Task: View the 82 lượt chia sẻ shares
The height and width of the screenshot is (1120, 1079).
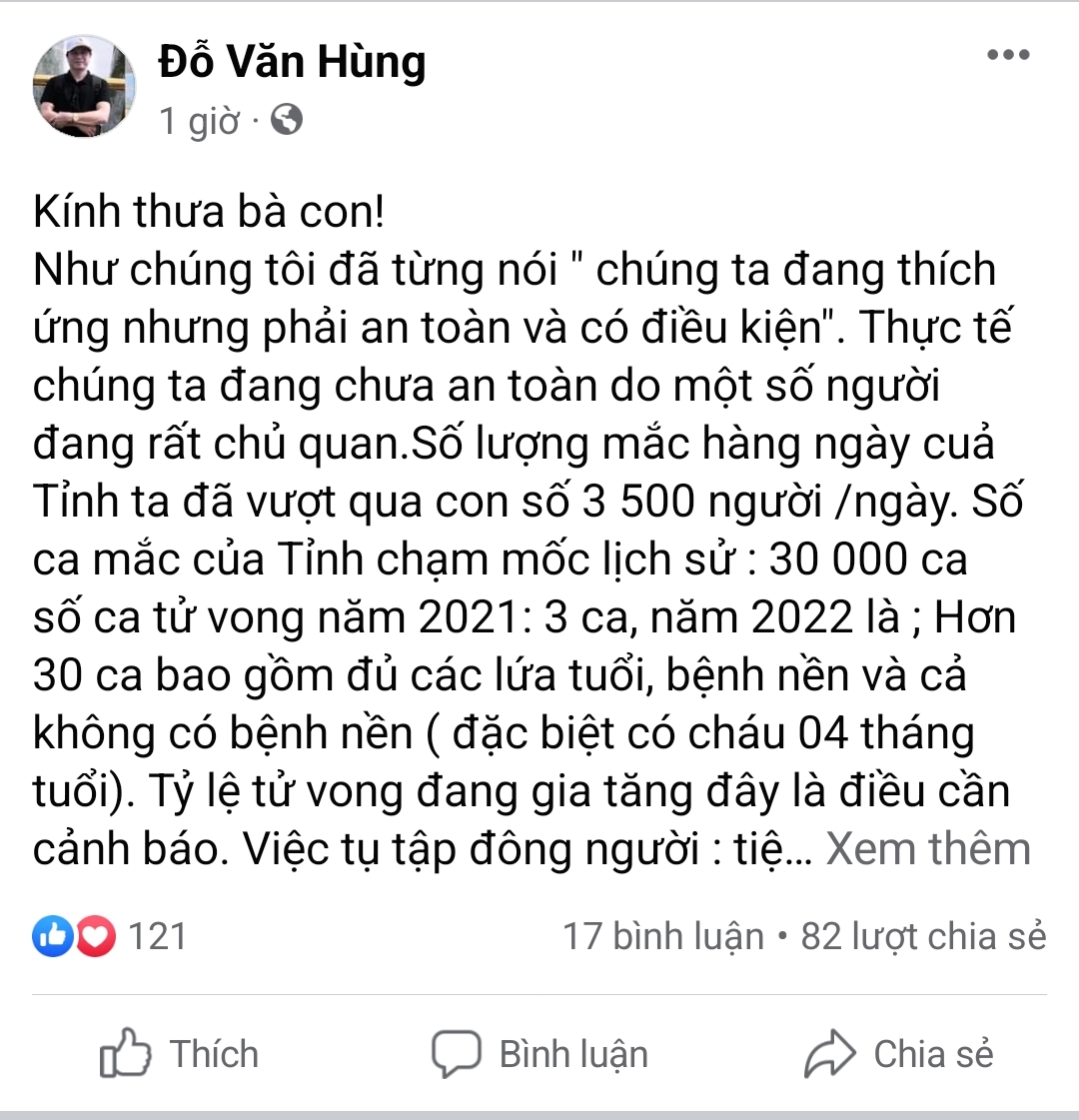Action: [923, 937]
